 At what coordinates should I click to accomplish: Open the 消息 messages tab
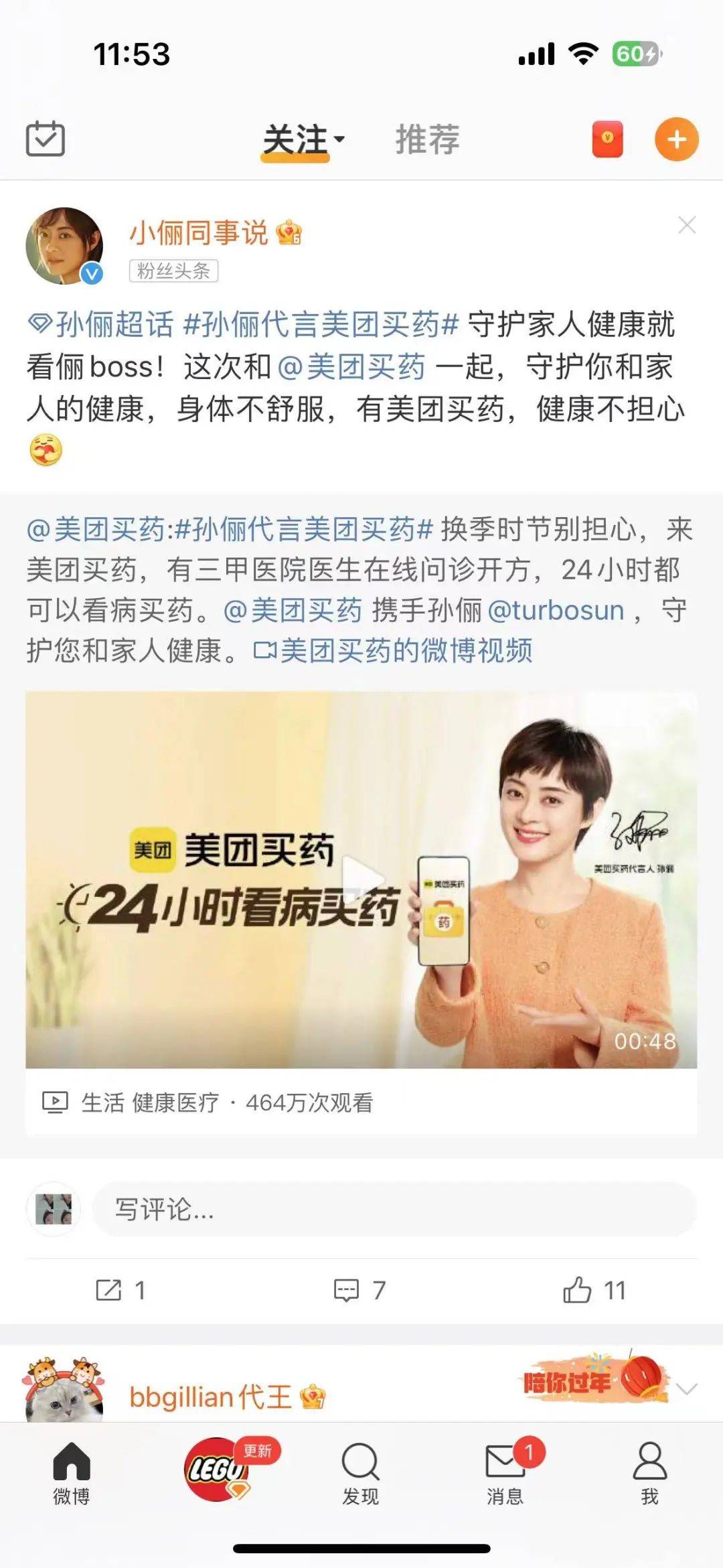(505, 1474)
